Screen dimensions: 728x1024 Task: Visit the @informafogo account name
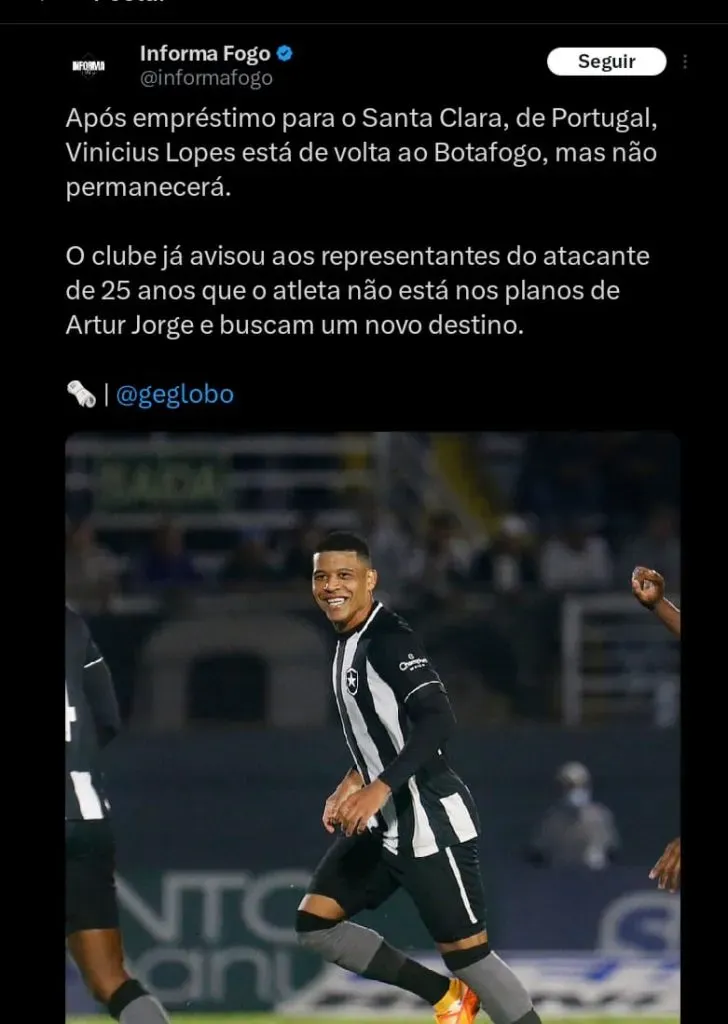[x=206, y=78]
